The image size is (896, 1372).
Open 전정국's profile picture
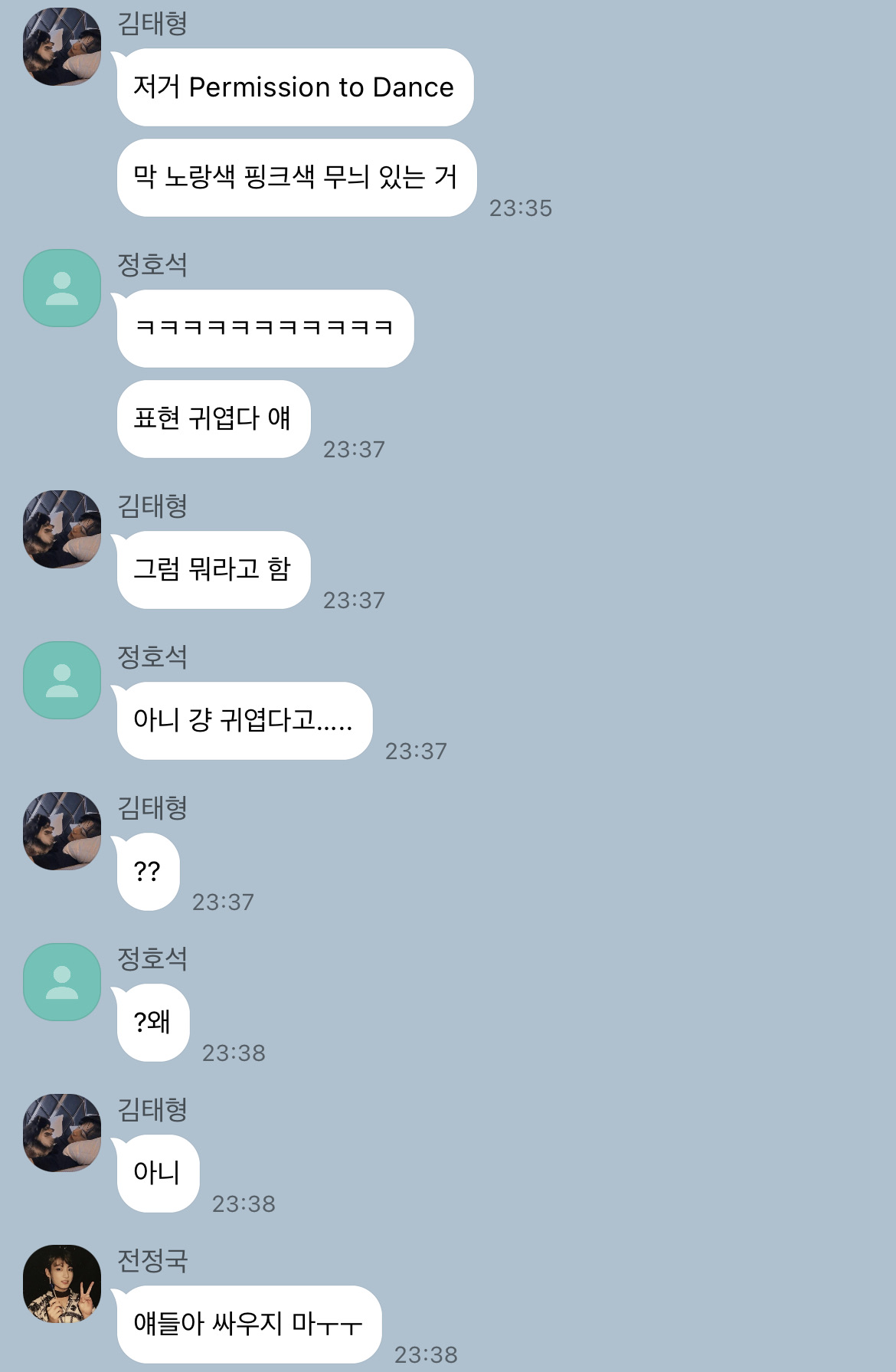[62, 1283]
